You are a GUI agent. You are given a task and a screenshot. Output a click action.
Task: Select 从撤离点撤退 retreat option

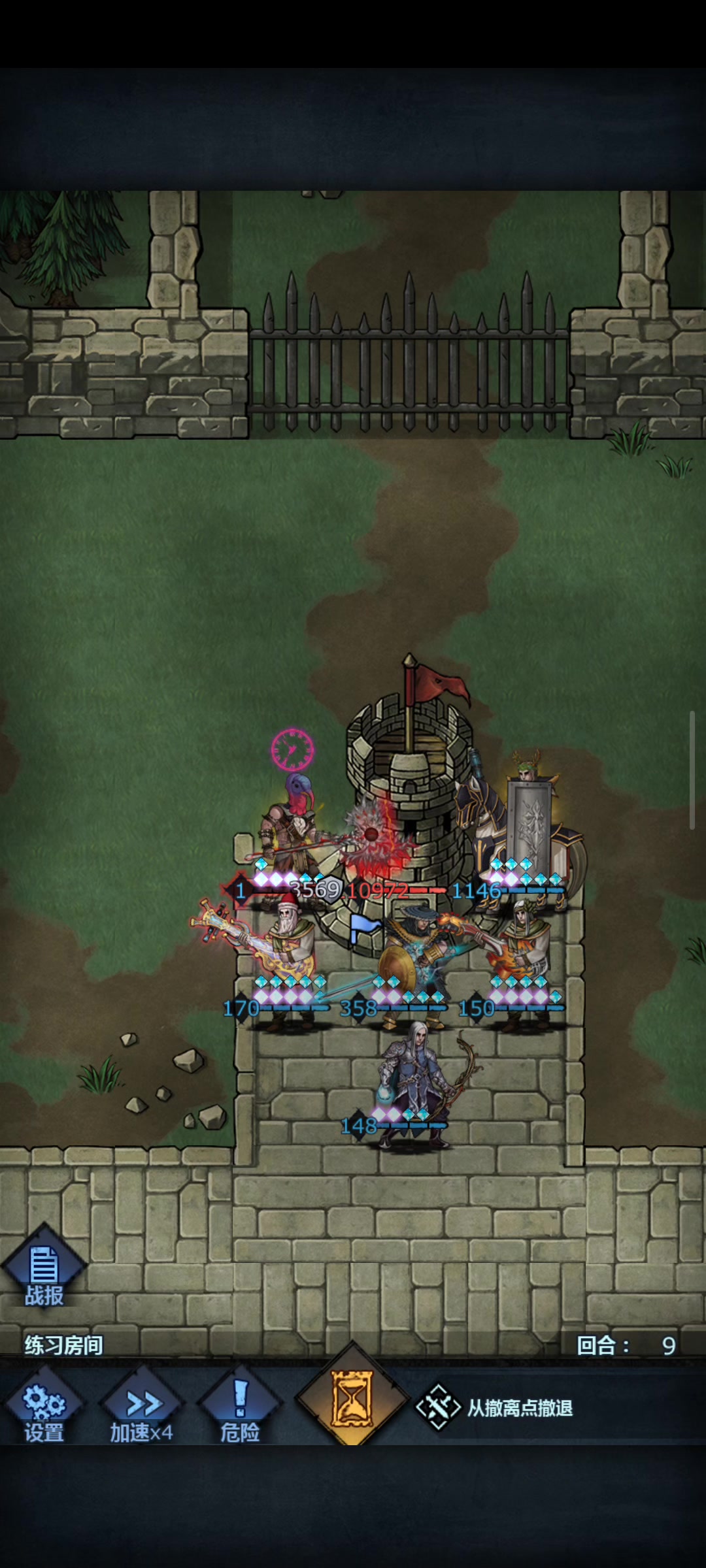495,1407
